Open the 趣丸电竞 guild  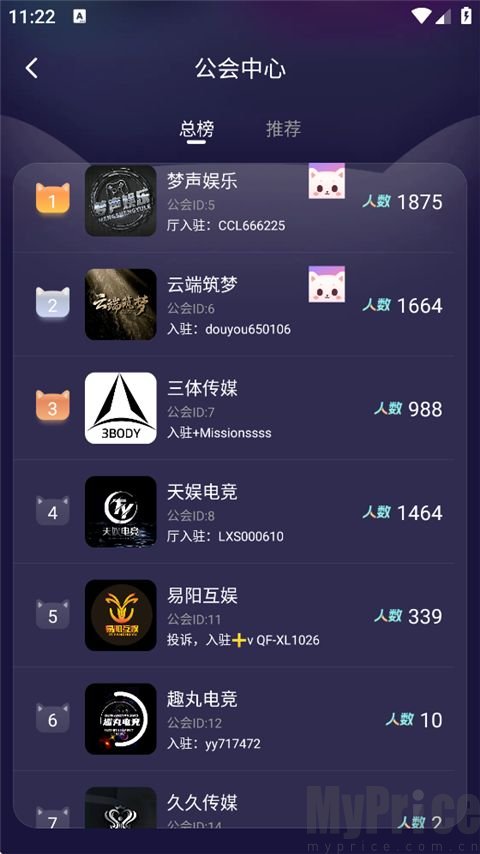(240, 719)
